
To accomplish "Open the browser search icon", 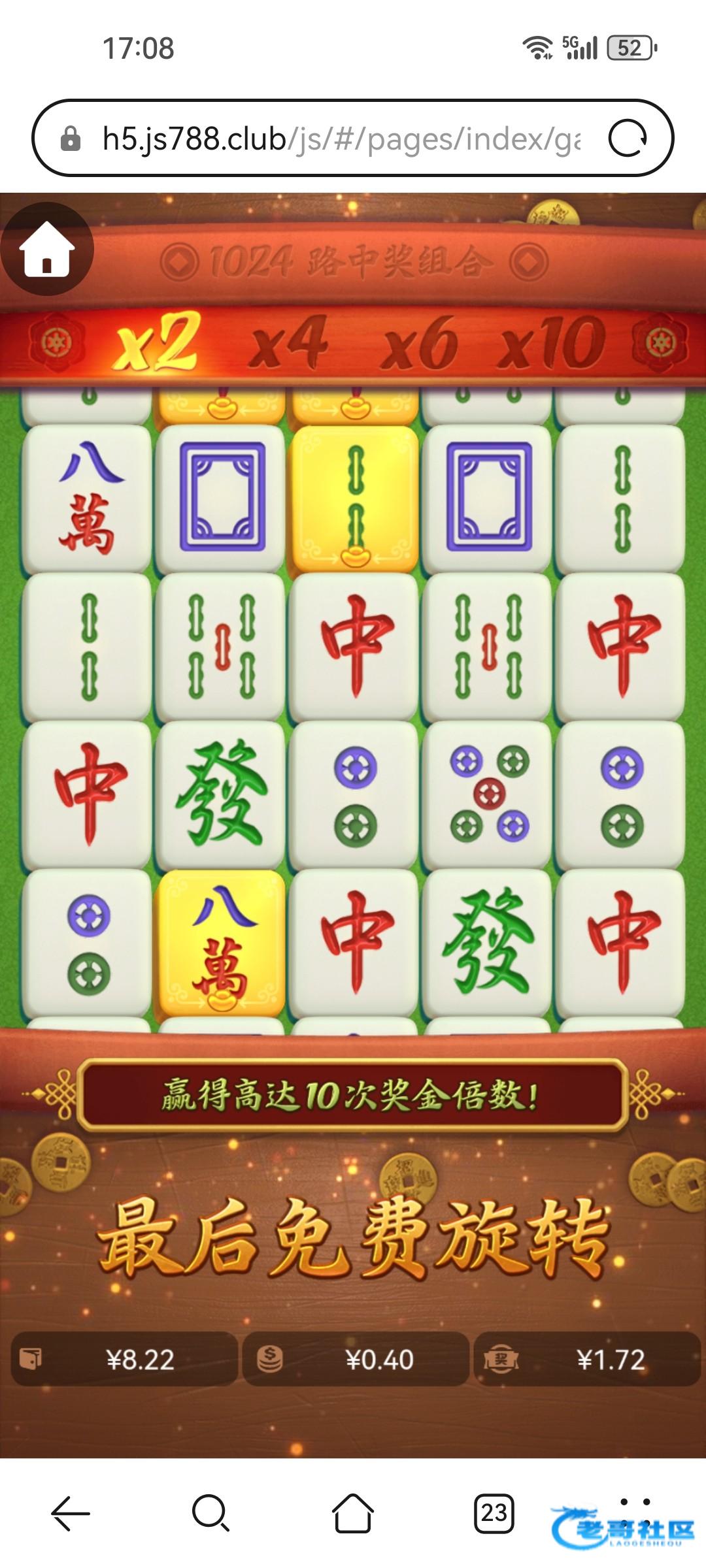I will (211, 1512).
